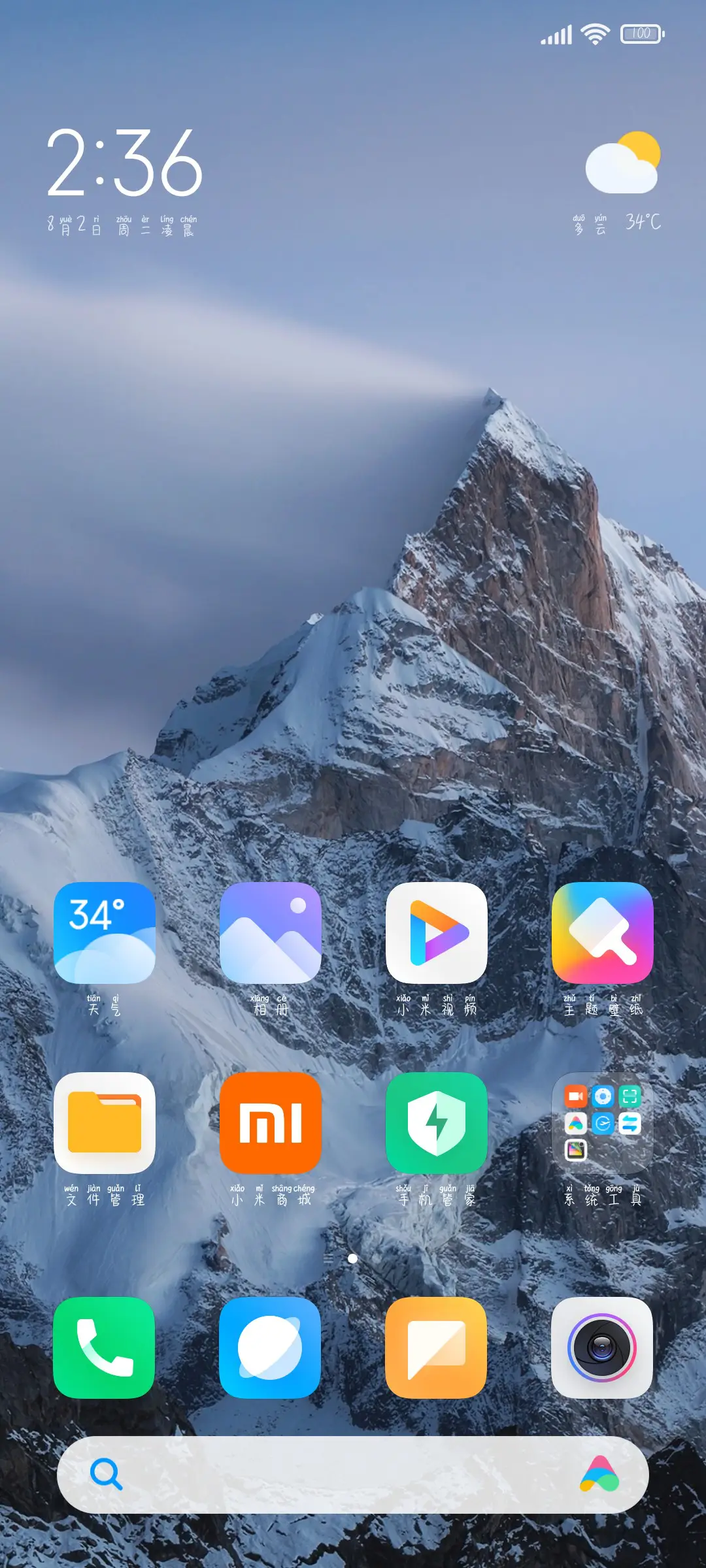Launch 小米视频 video app
Screen dimensions: 706x1568
437,933
